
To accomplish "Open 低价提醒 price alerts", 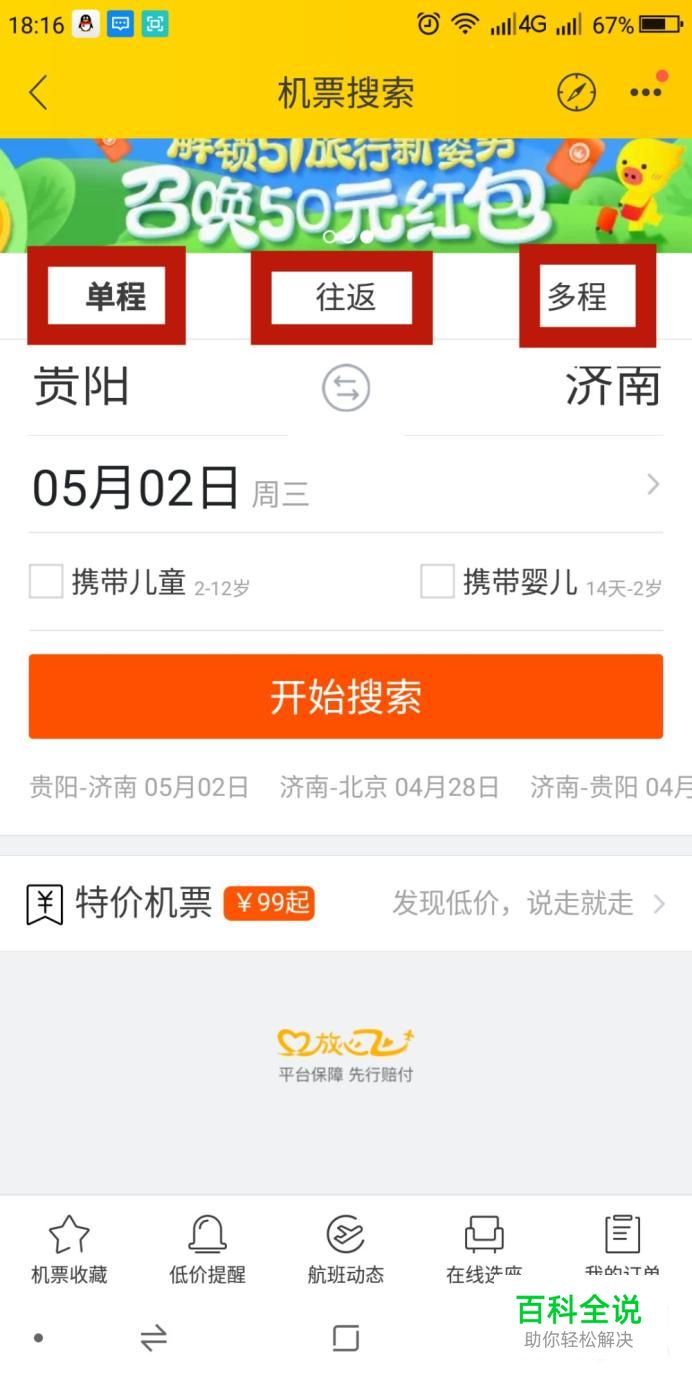I will coord(207,1250).
